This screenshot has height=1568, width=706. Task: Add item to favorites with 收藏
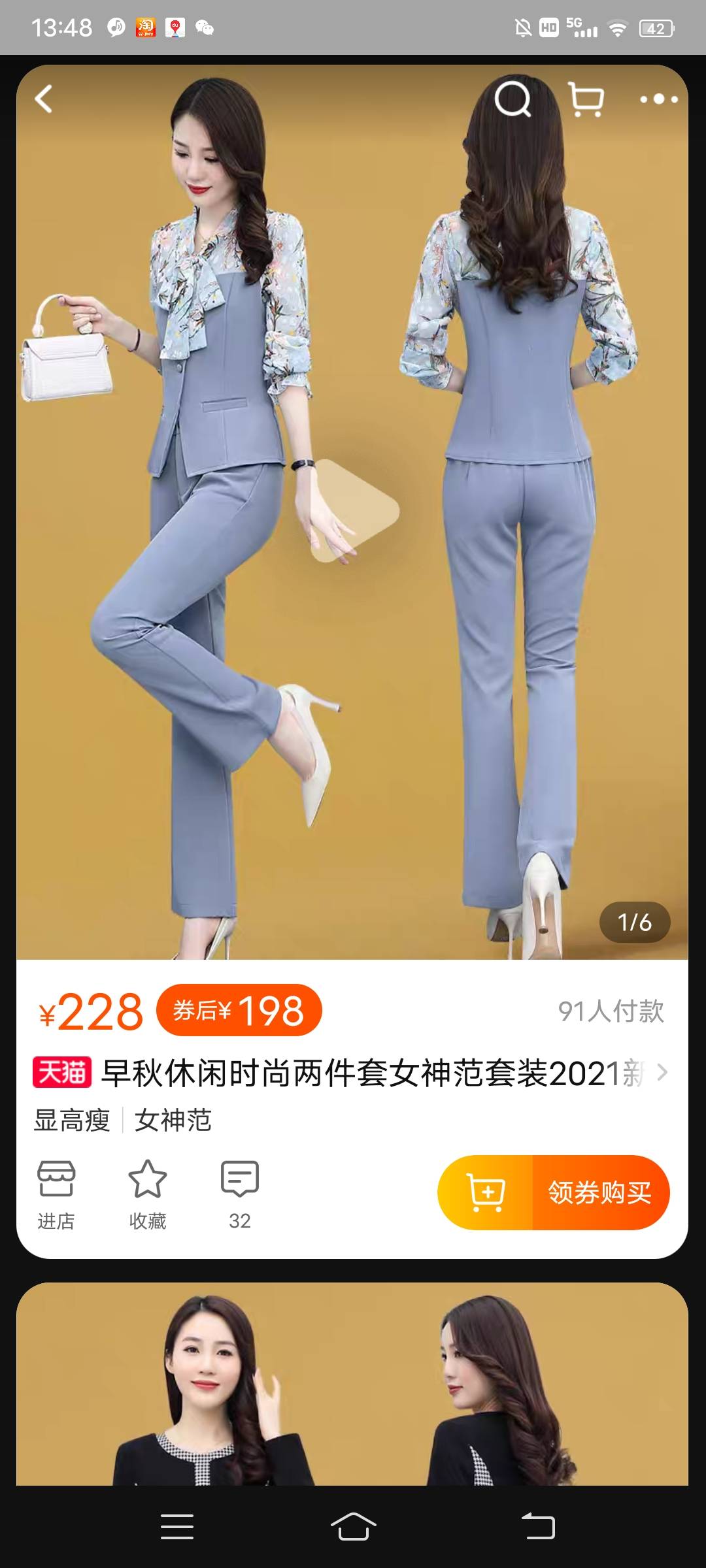[x=148, y=1194]
